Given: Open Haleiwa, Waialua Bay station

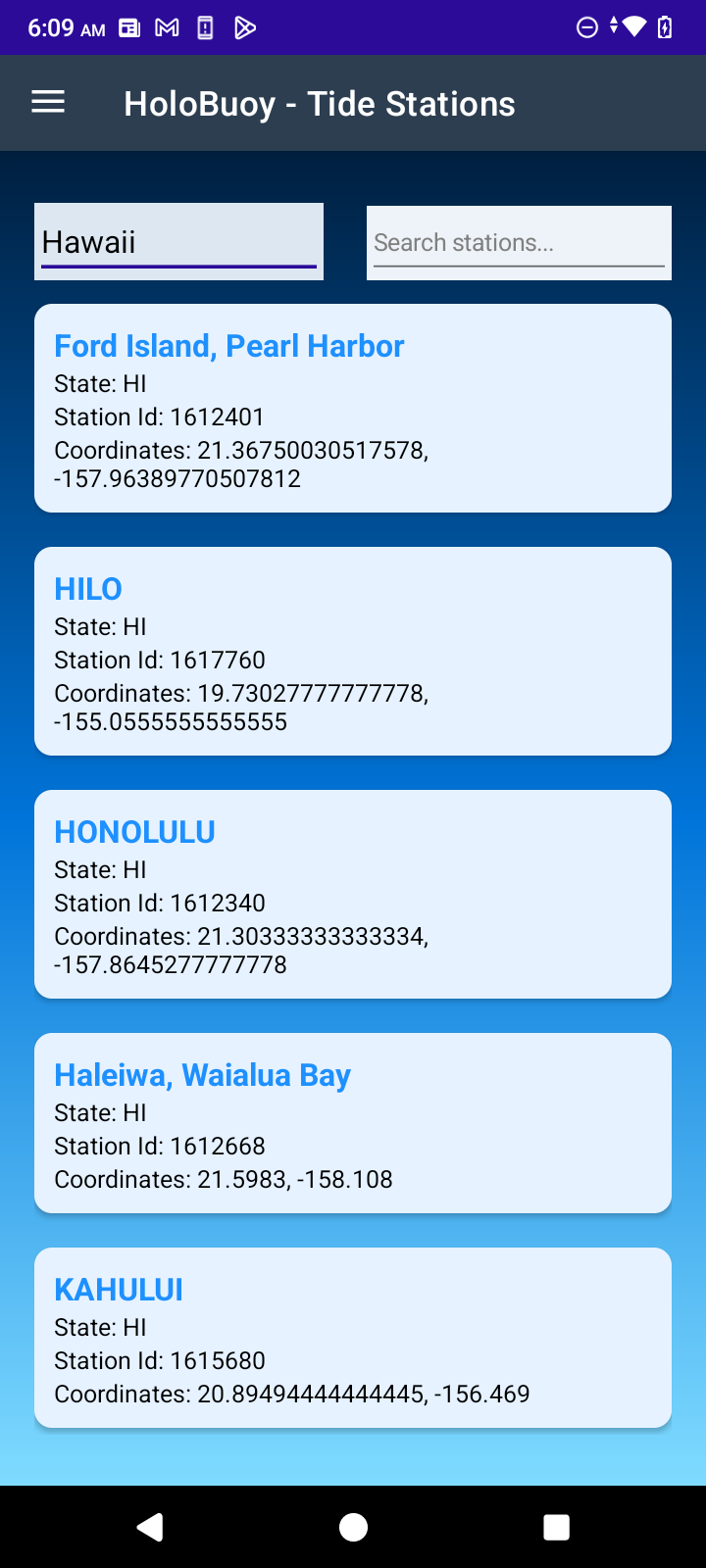Looking at the screenshot, I should pos(353,1123).
